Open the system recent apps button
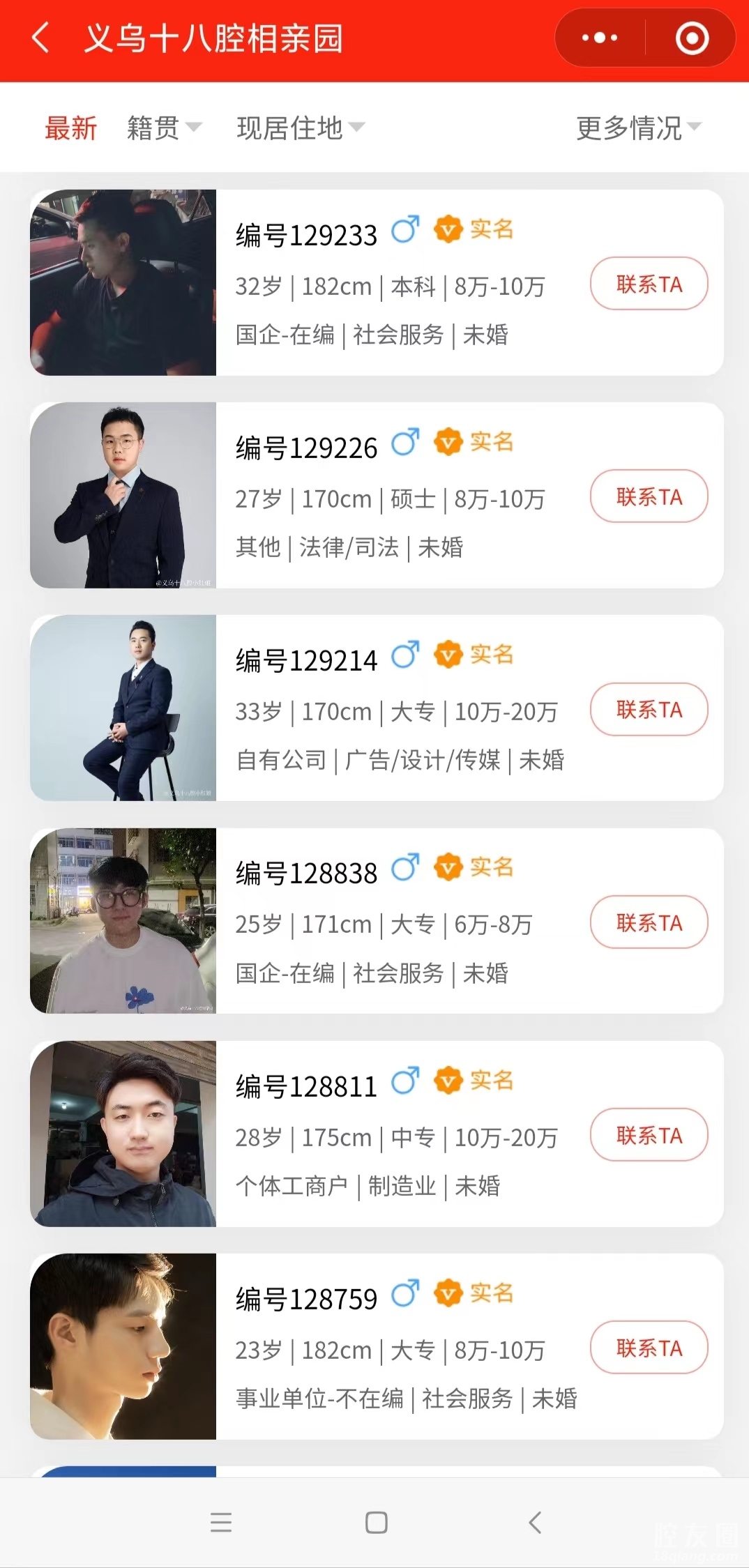Viewport: 749px width, 1568px height. [x=221, y=1522]
